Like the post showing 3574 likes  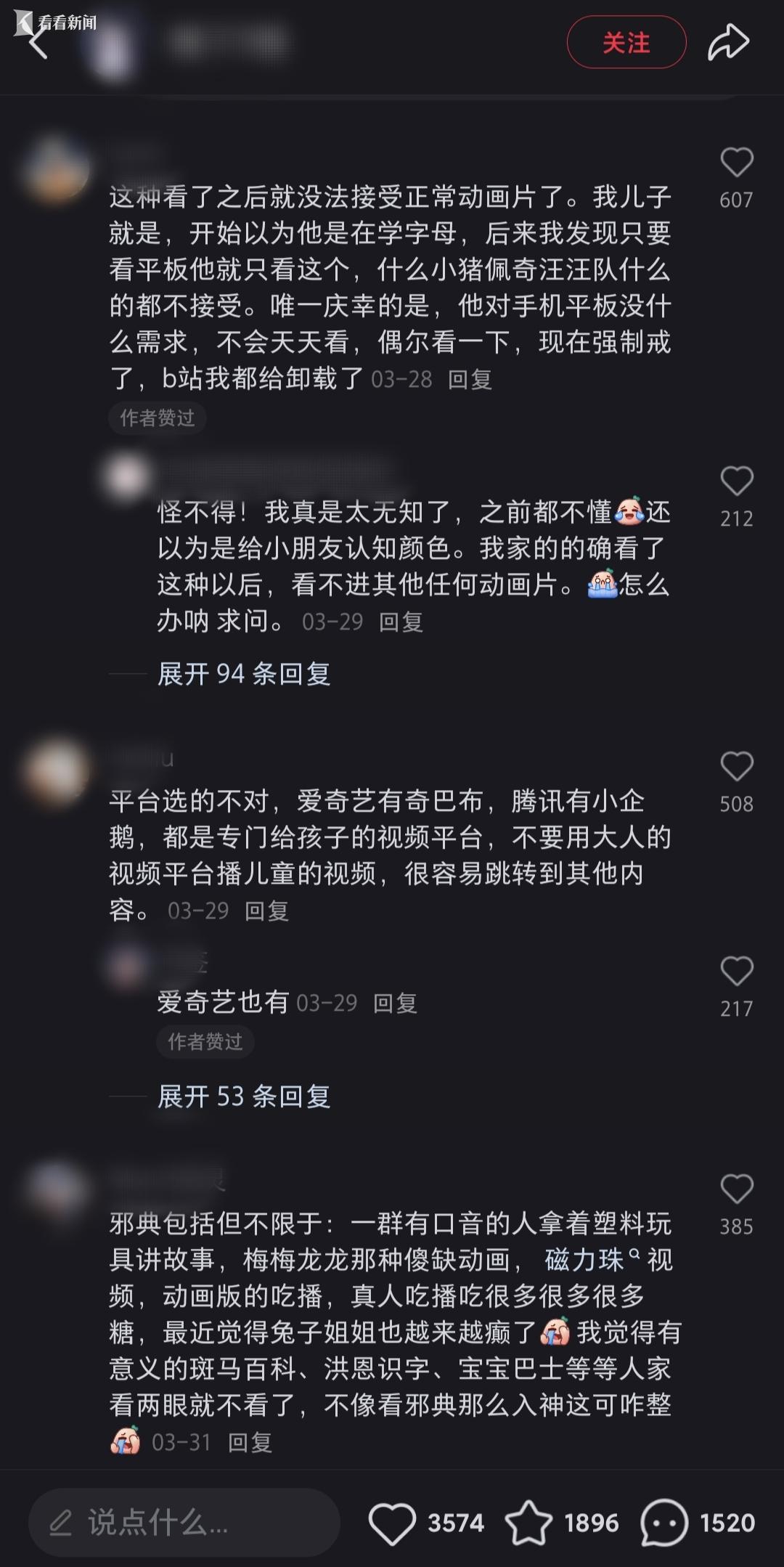tap(392, 1522)
